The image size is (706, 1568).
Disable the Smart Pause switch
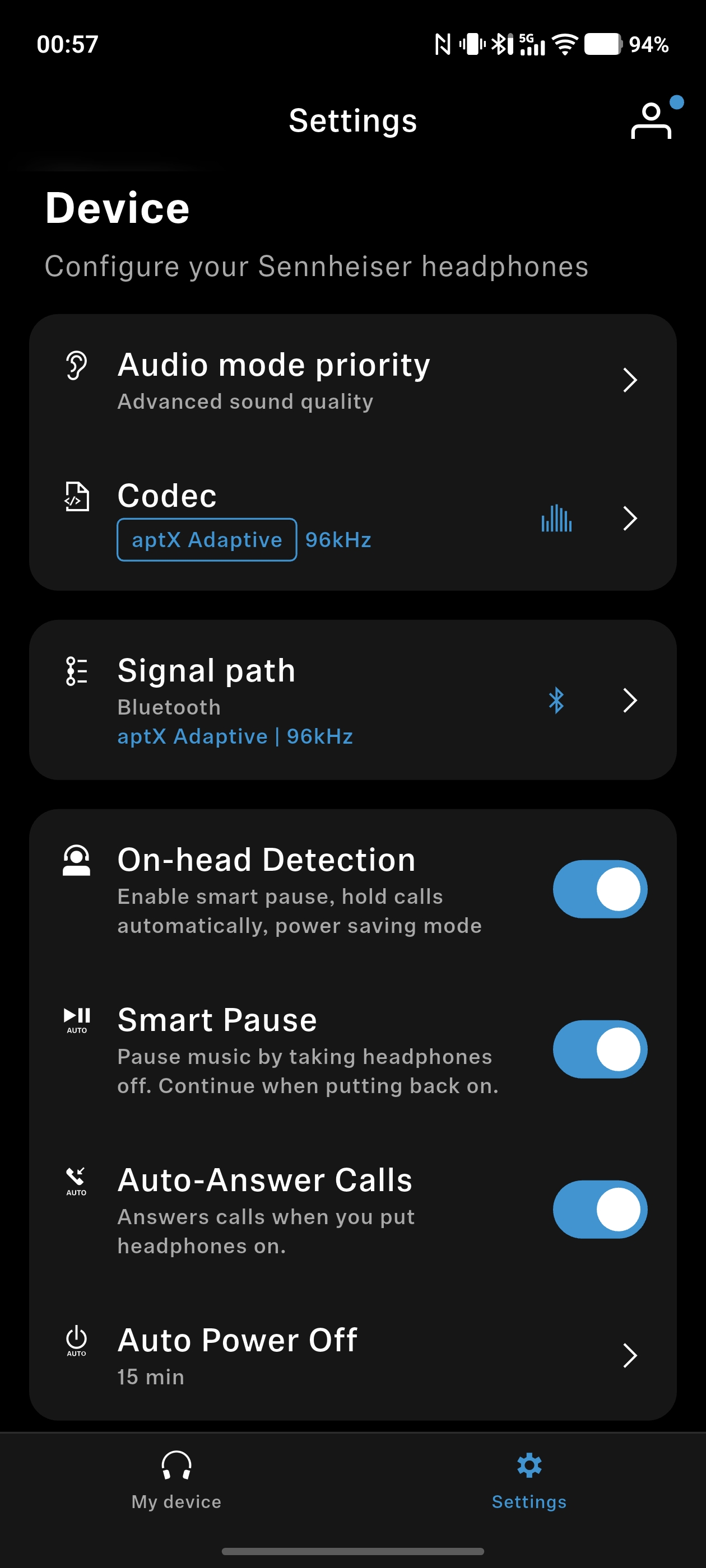(600, 1049)
